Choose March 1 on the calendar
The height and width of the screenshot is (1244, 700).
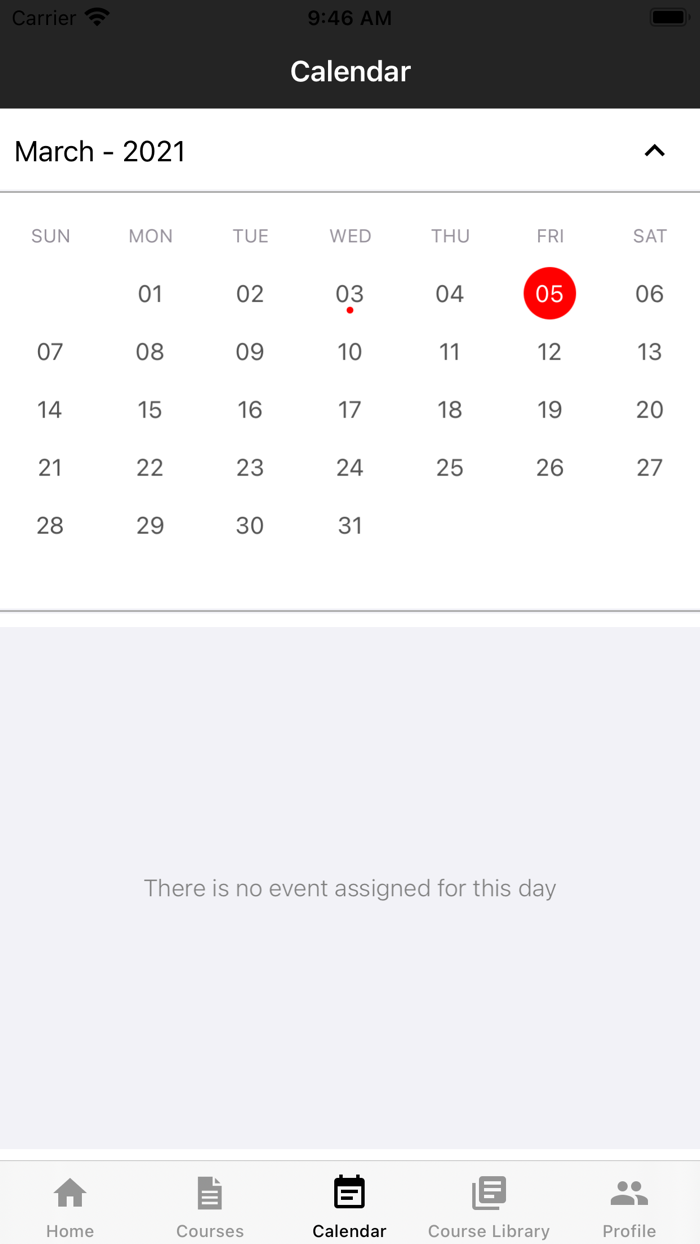point(150,294)
